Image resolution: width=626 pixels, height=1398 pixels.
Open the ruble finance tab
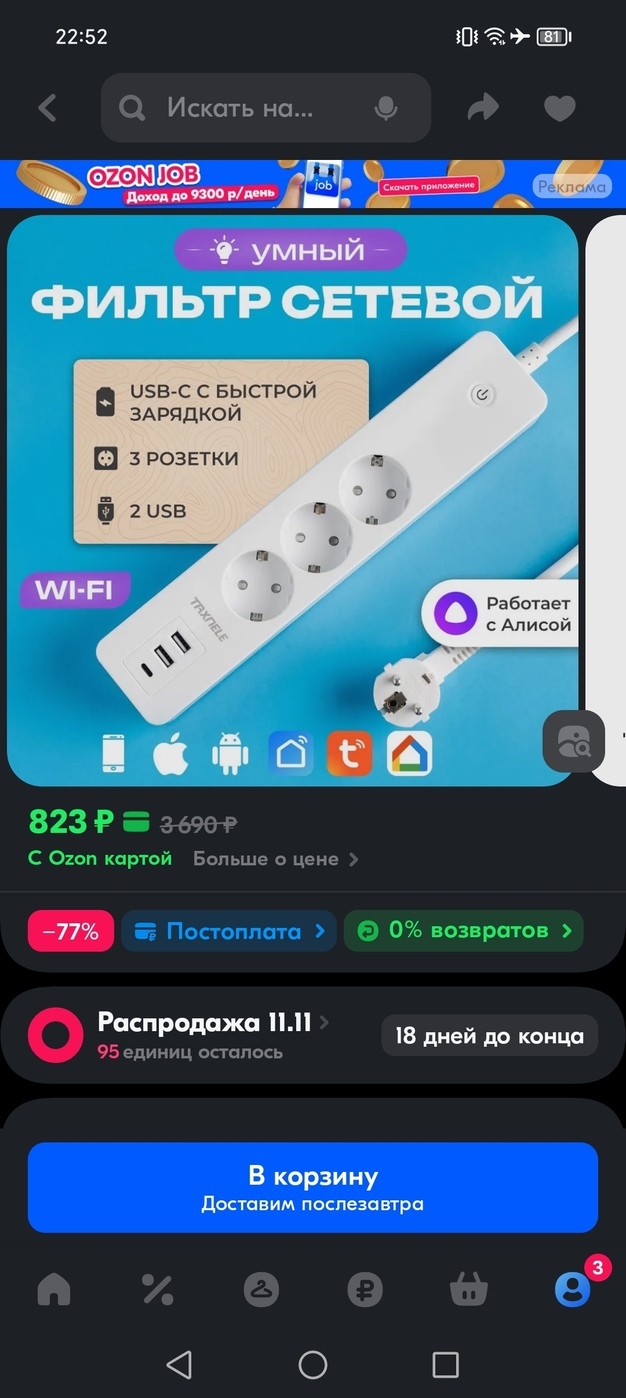365,1290
